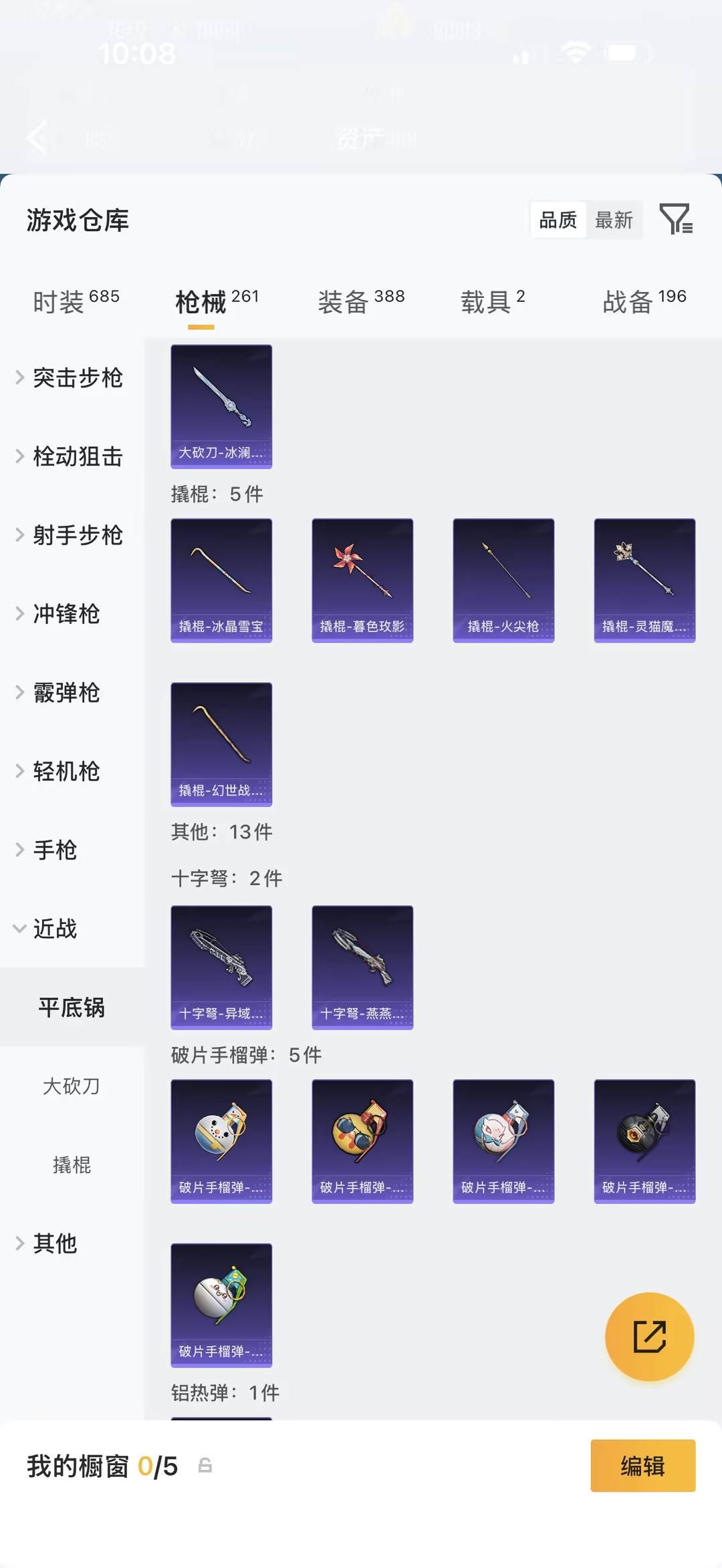The image size is (722, 1568).
Task: Collapse the 近战 category
Action: point(56,929)
